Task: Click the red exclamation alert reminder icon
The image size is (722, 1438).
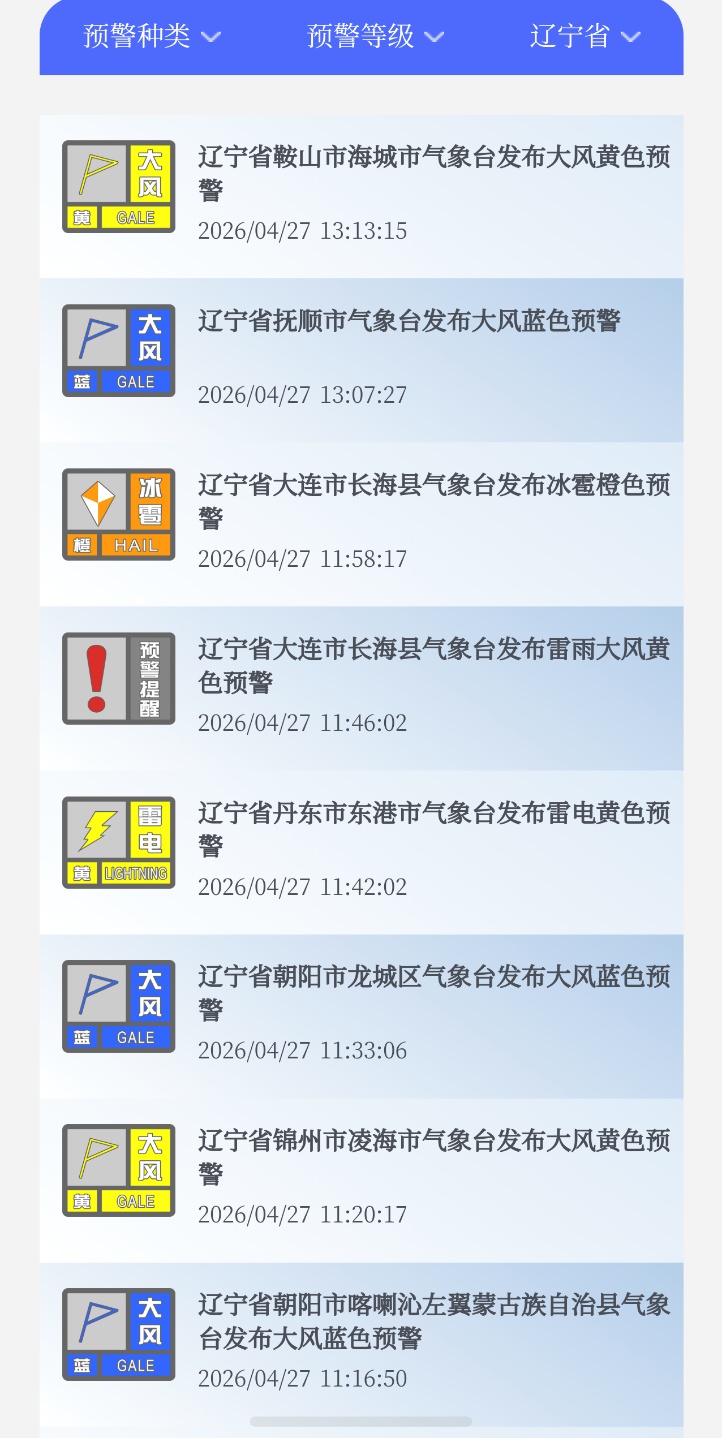Action: point(118,678)
